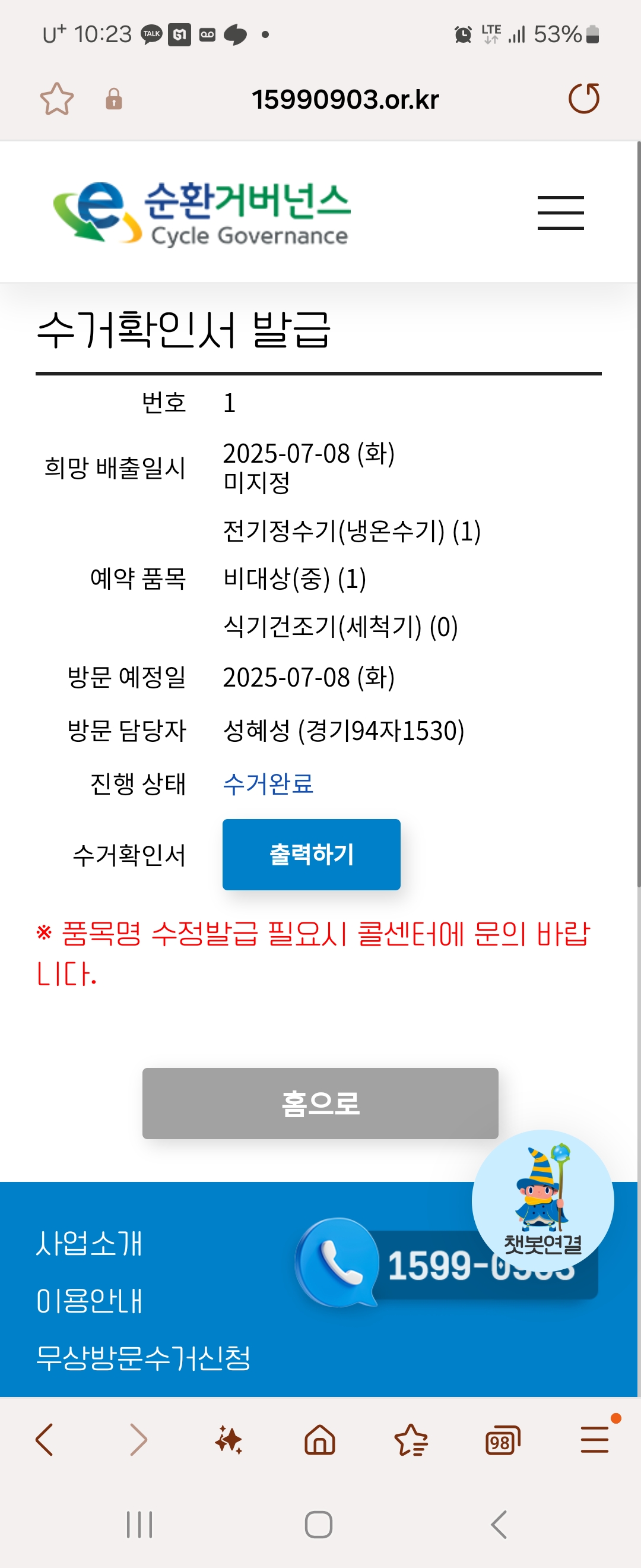This screenshot has width=641, height=1568.
Task: Open the 이용안내 link
Action: 89,1300
